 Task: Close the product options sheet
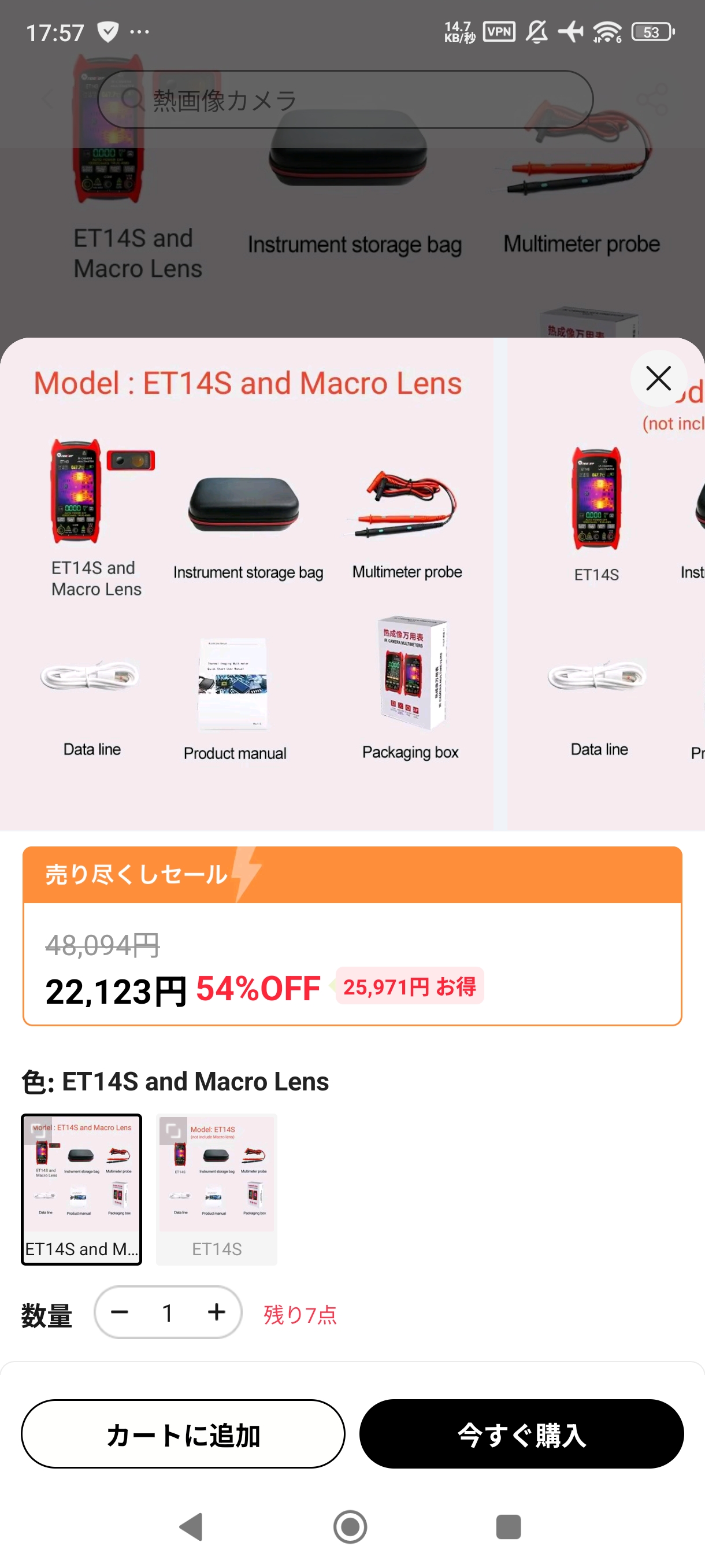click(x=658, y=379)
